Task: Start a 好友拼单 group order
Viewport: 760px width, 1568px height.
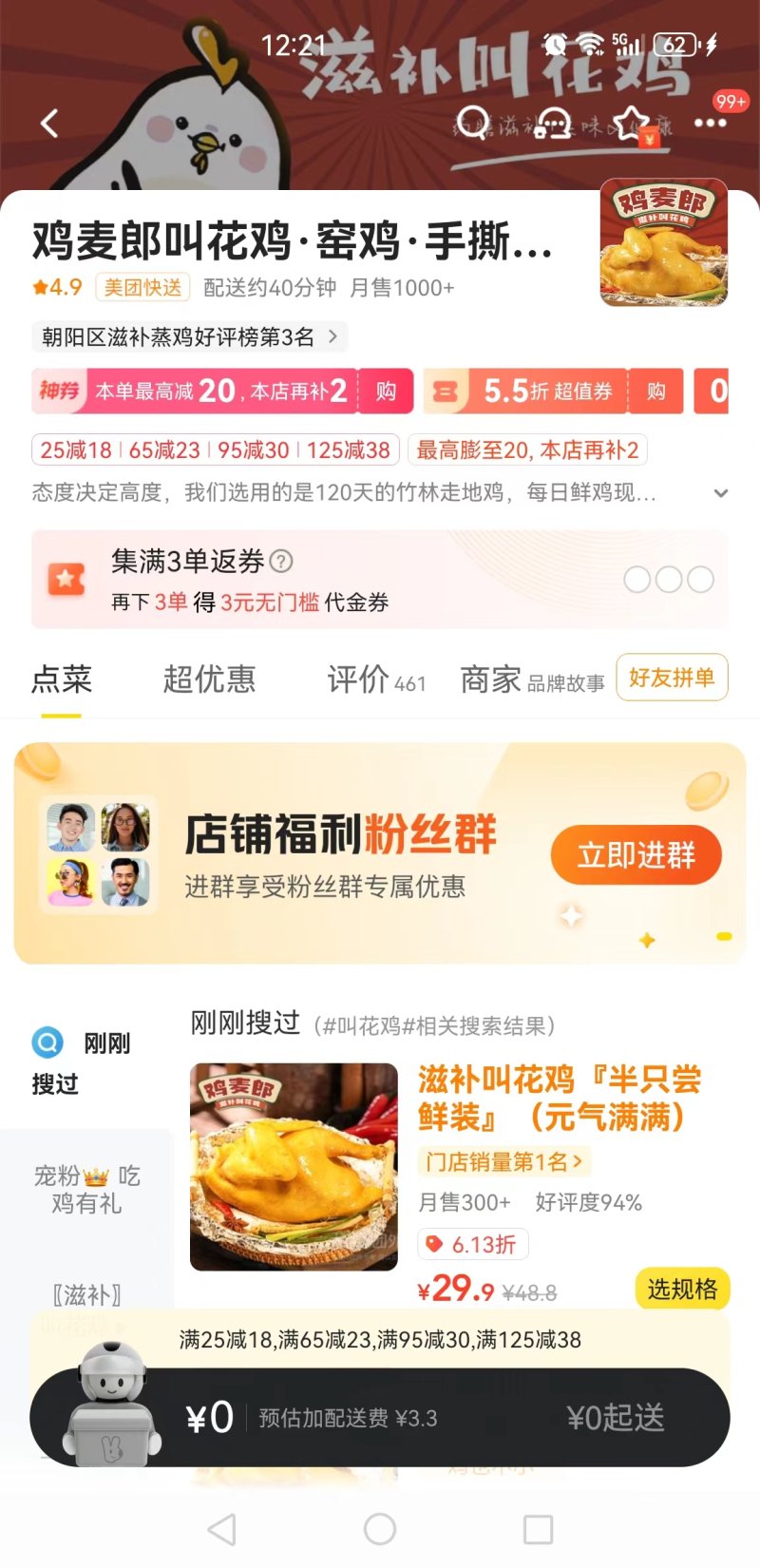Action: coord(672,678)
